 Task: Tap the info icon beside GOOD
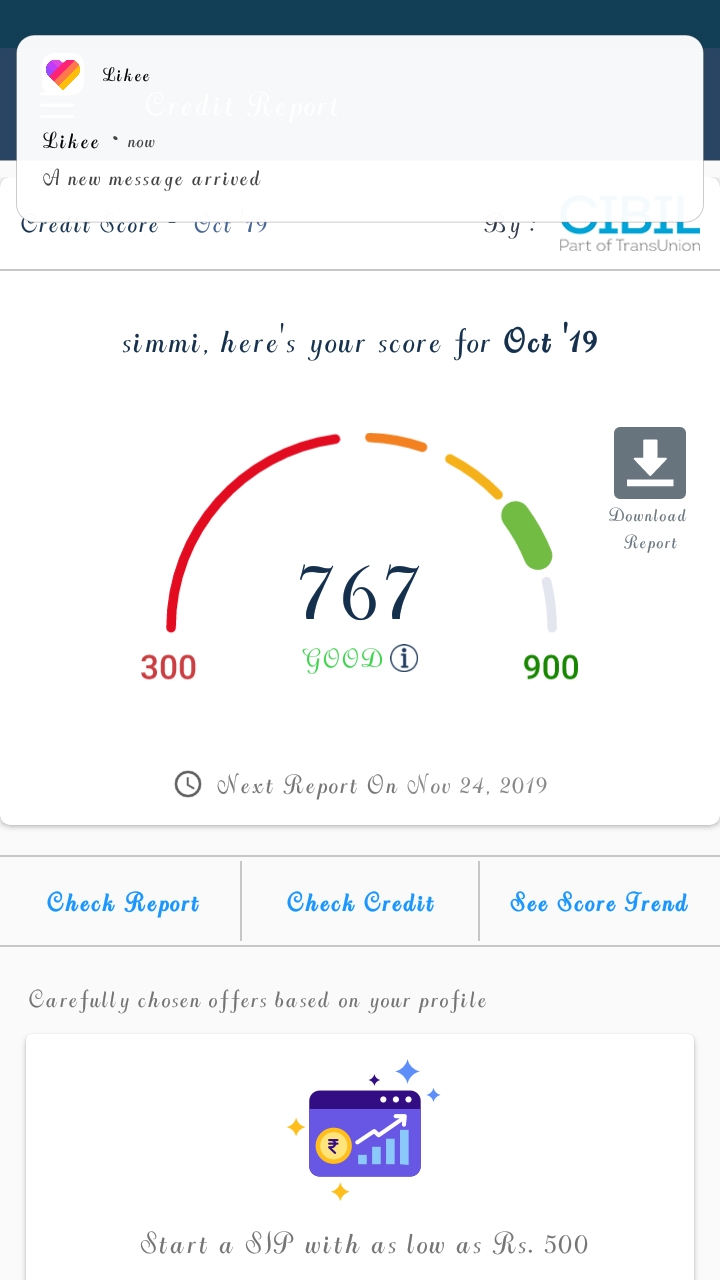point(404,658)
